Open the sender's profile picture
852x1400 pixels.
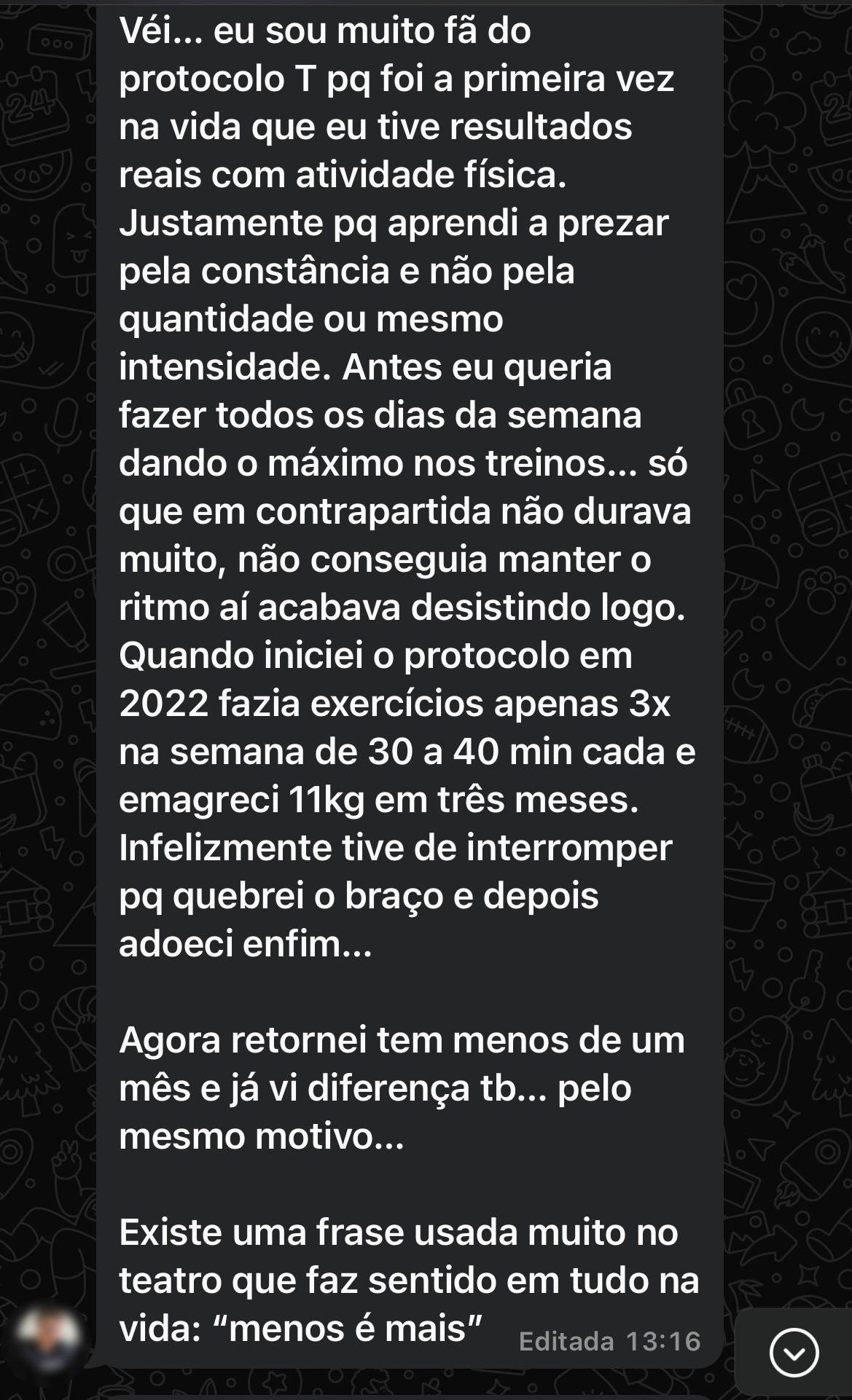(x=48, y=1337)
